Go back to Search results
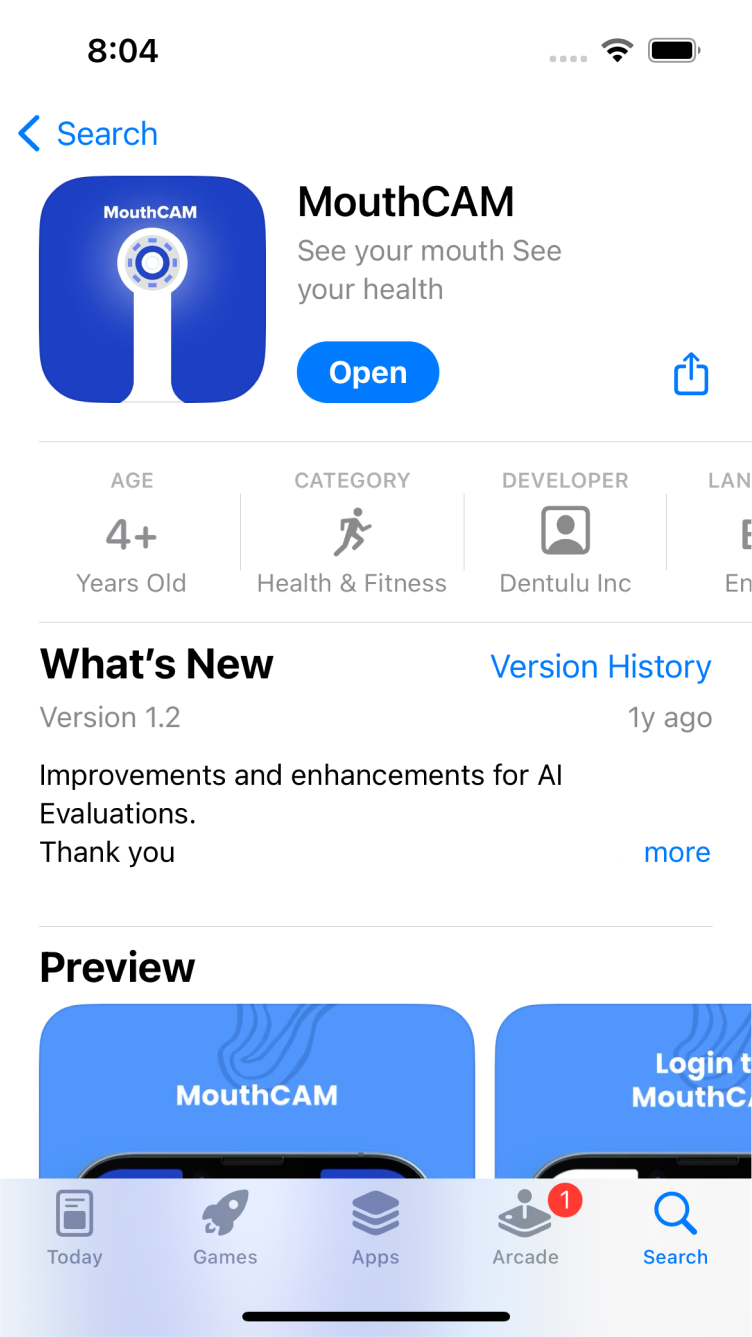The width and height of the screenshot is (752, 1337). (x=88, y=133)
